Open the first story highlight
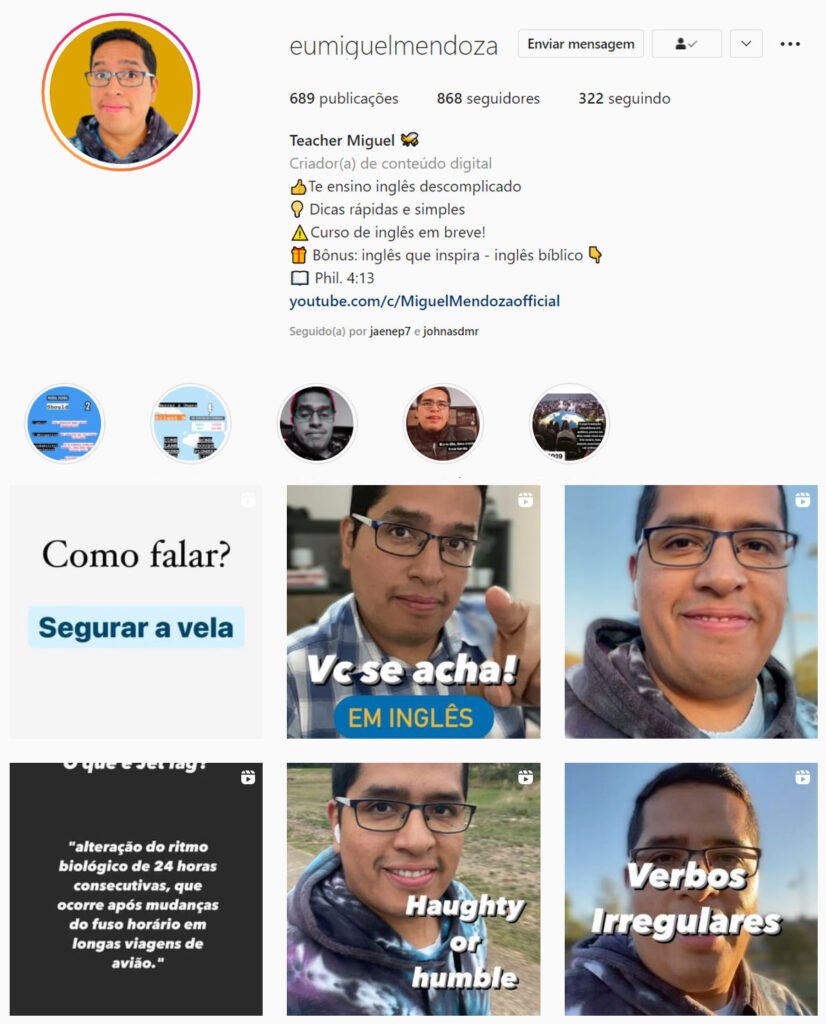The width and height of the screenshot is (826, 1024). 65,423
